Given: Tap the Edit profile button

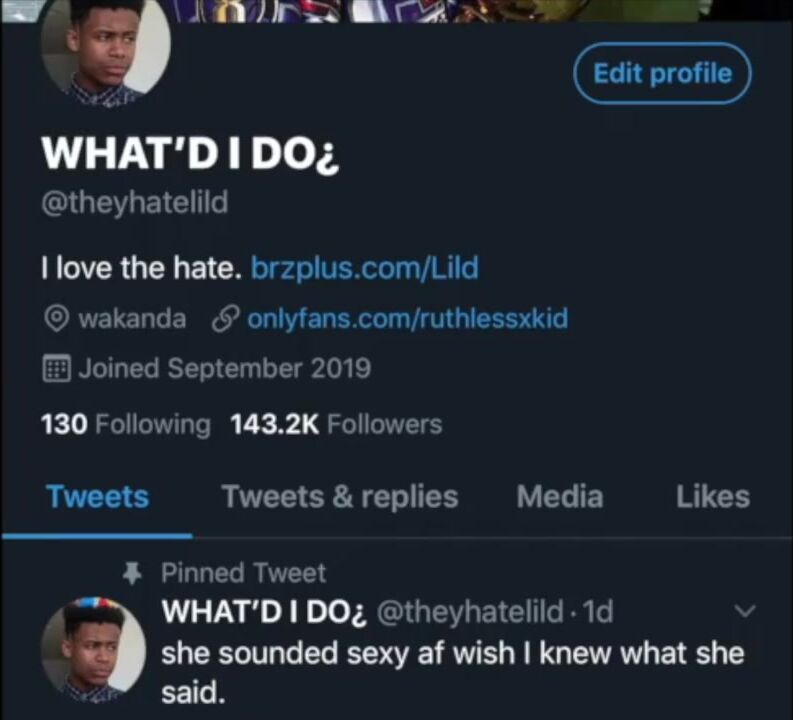Looking at the screenshot, I should pyautogui.click(x=662, y=73).
